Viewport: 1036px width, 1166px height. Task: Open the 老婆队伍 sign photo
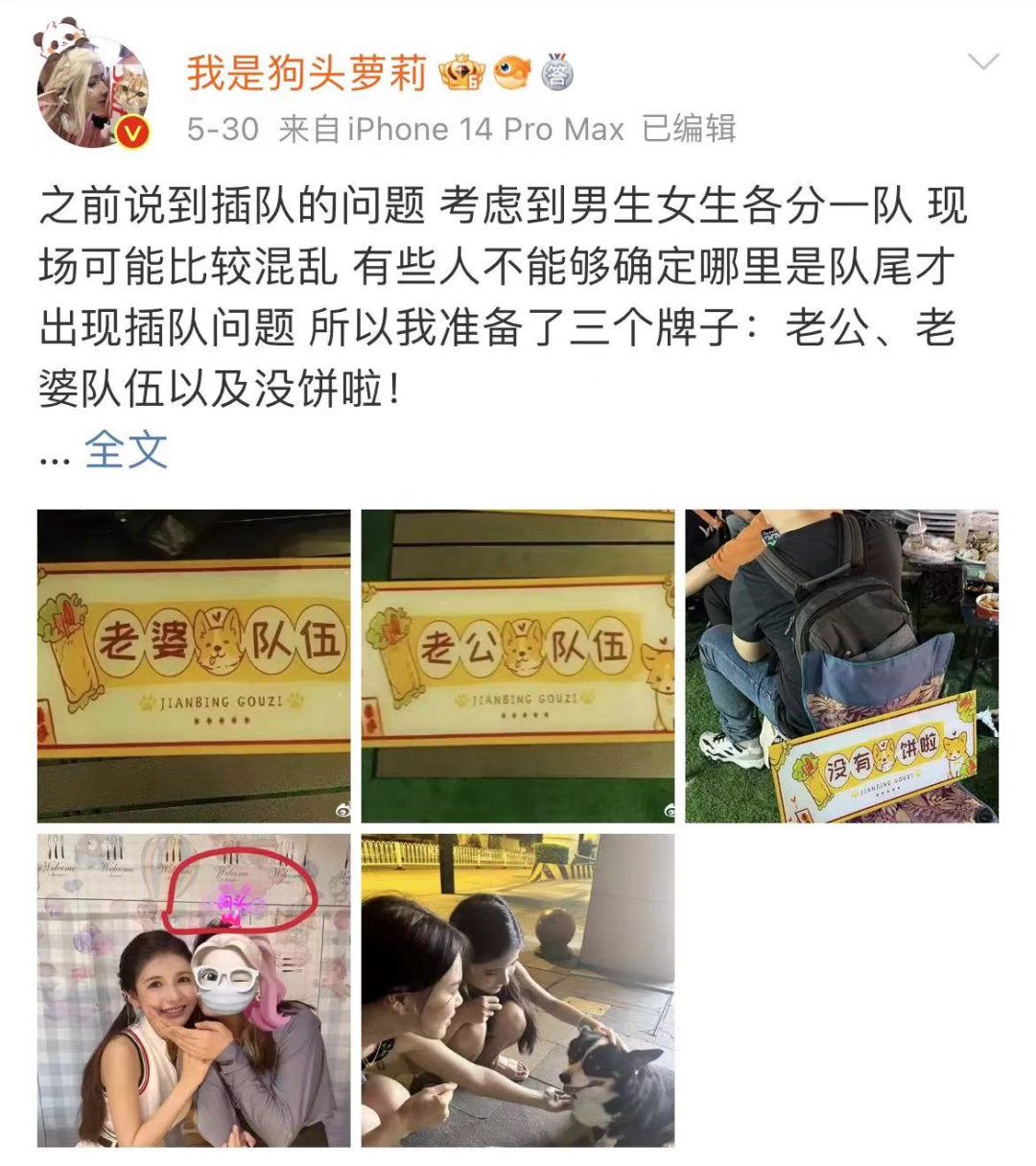194,666
